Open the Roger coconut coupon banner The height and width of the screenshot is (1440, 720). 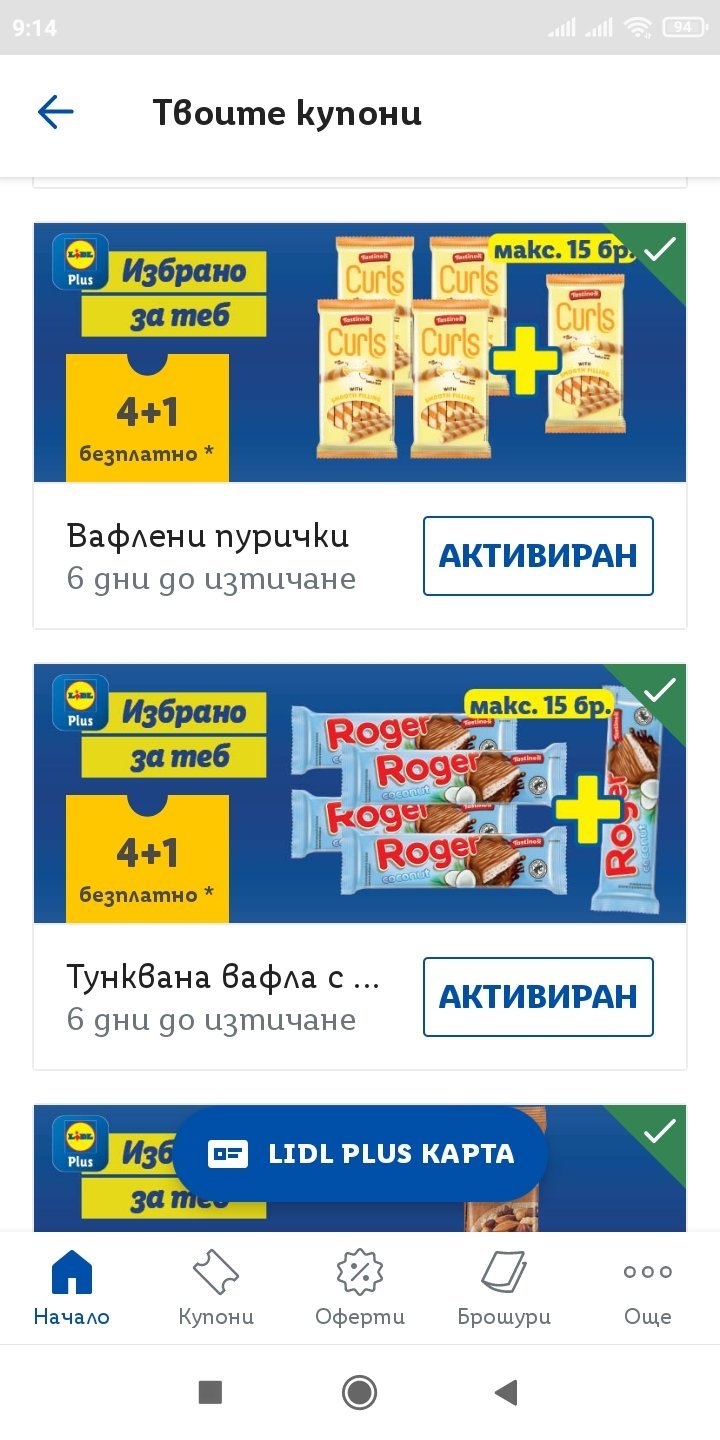click(x=360, y=793)
